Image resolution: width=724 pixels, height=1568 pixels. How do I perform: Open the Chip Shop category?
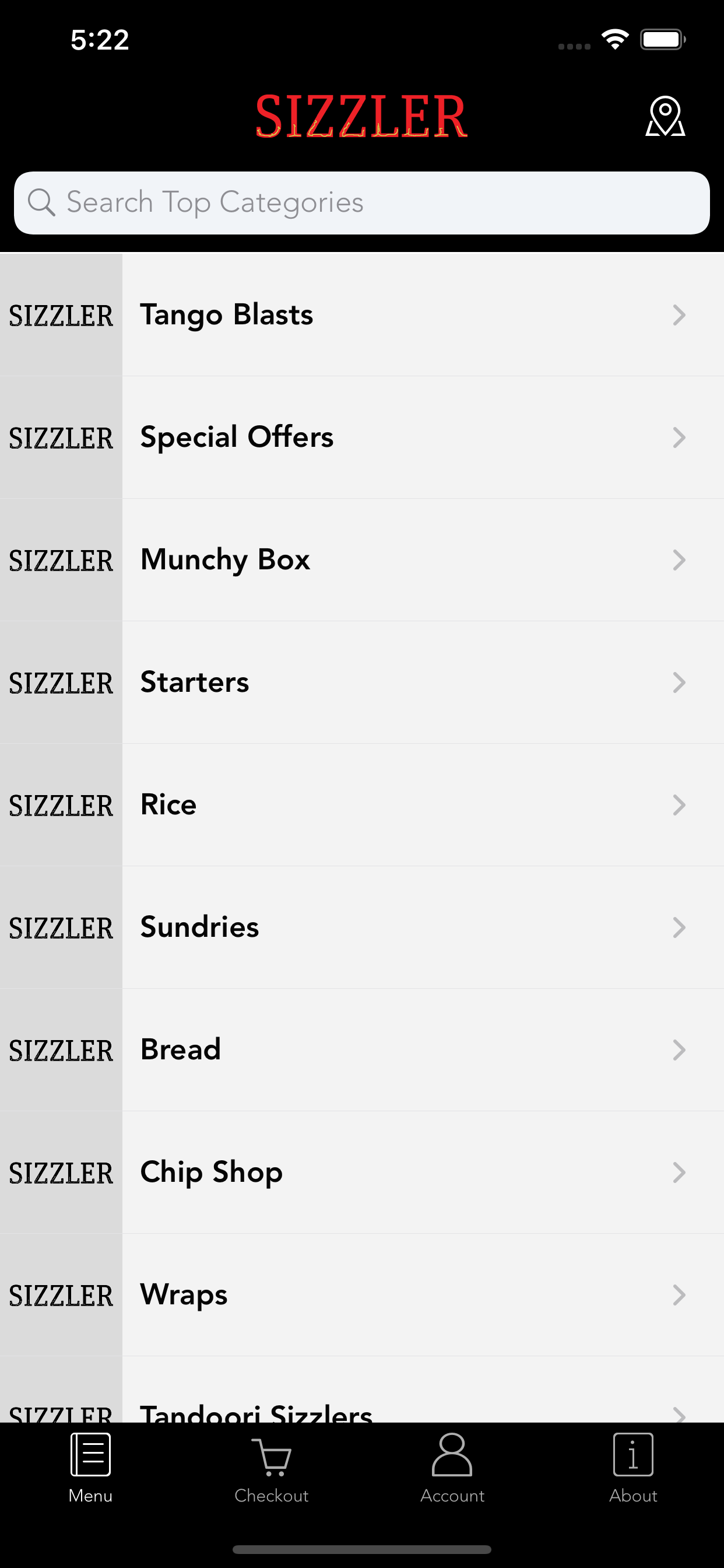click(362, 1172)
